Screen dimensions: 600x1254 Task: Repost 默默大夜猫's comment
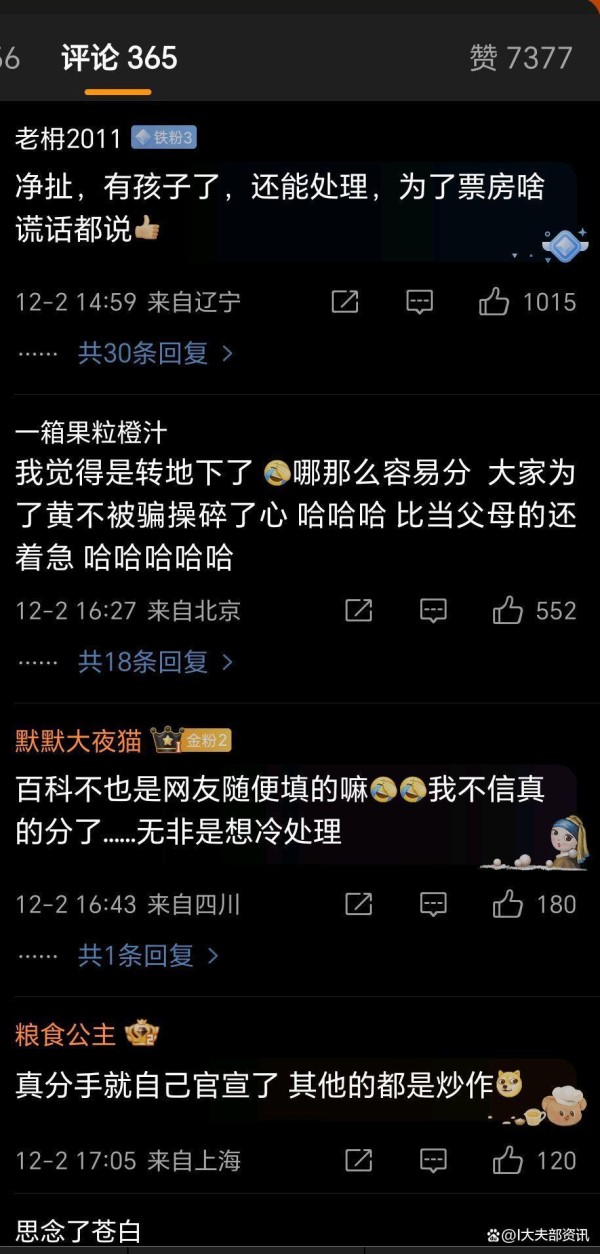tap(359, 905)
